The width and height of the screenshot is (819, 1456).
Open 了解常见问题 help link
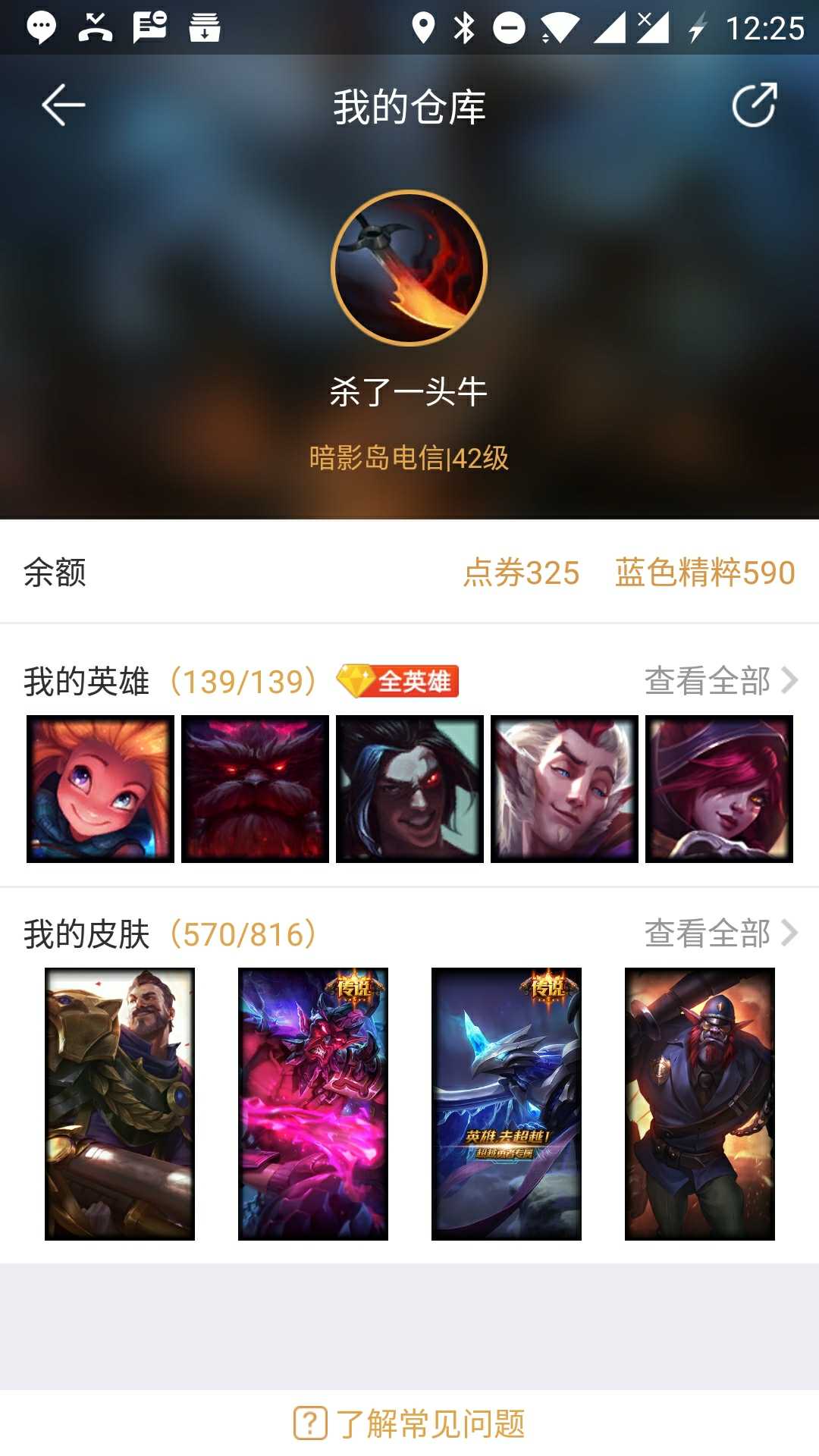(409, 1423)
